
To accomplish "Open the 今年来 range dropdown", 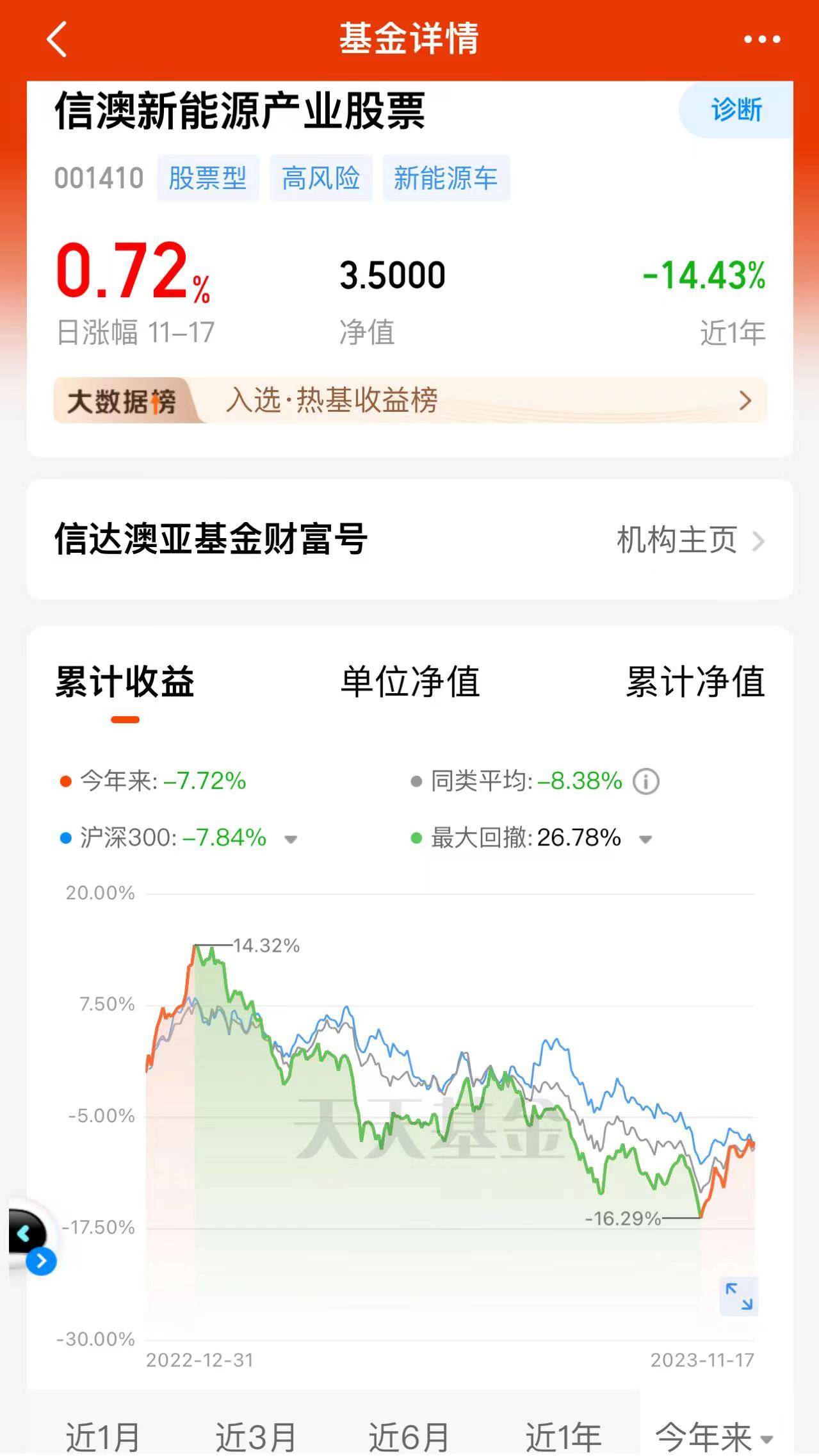I will (x=714, y=1436).
